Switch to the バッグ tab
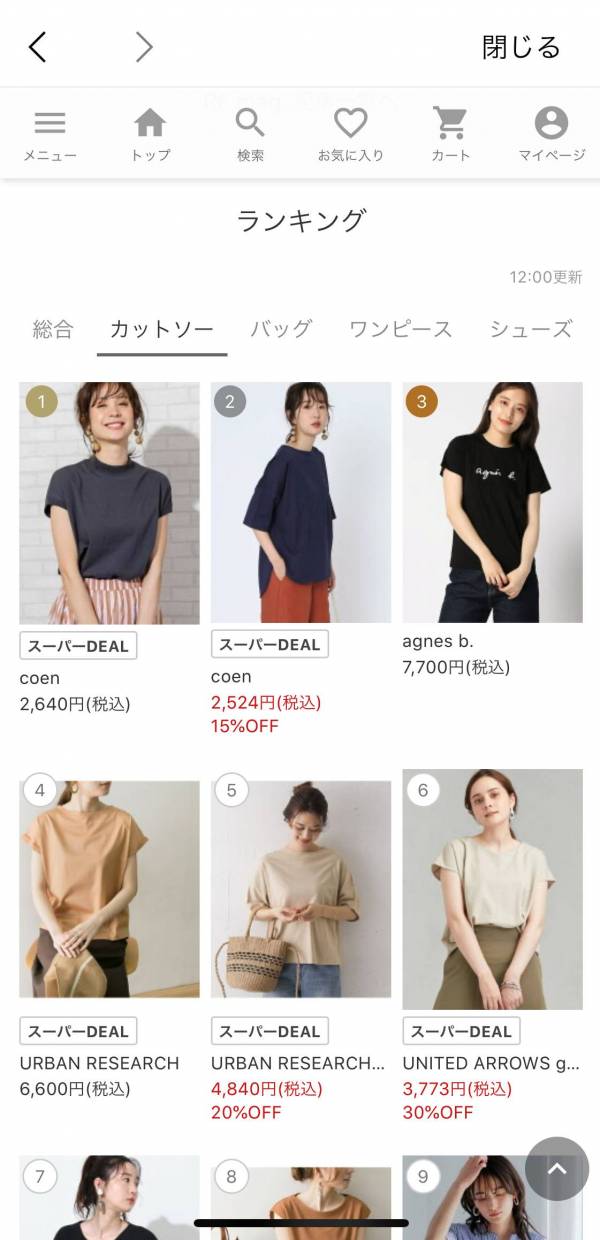This screenshot has width=600, height=1240. (x=281, y=329)
